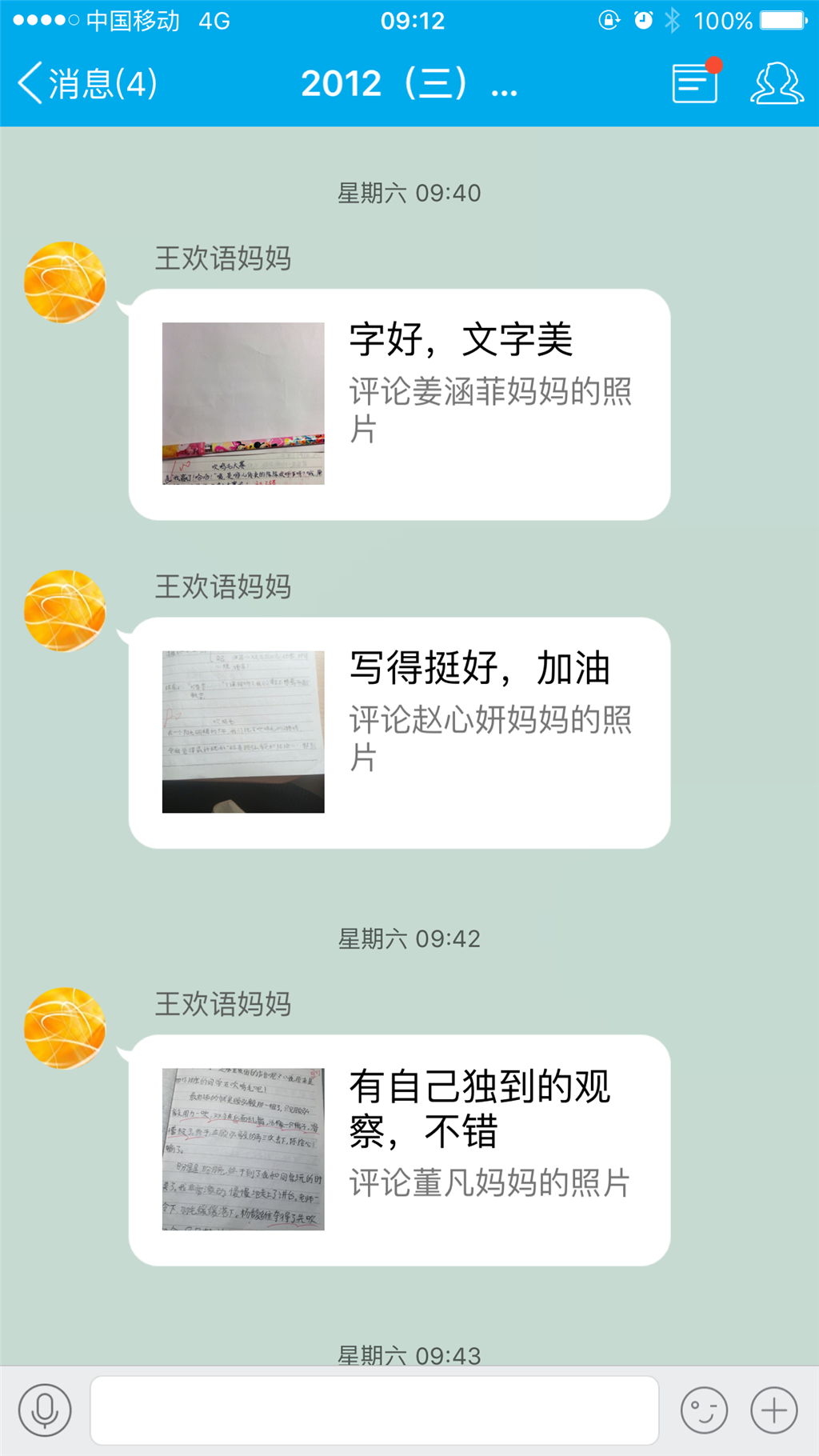The height and width of the screenshot is (1456, 819).
Task: View 王欢语妈妈's avatar above 字好 card
Action: click(x=65, y=282)
